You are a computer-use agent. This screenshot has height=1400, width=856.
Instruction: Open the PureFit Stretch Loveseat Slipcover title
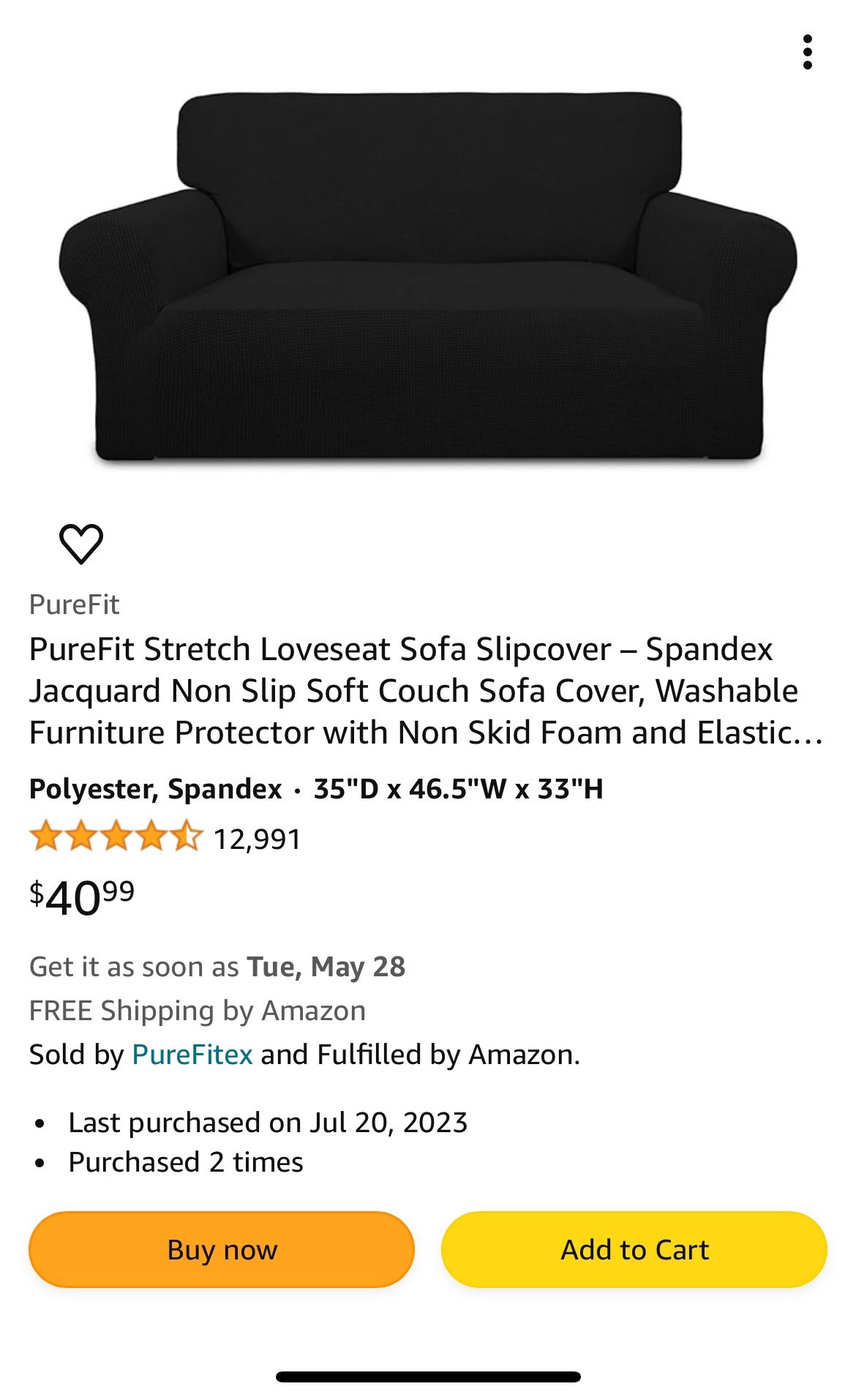pos(424,691)
